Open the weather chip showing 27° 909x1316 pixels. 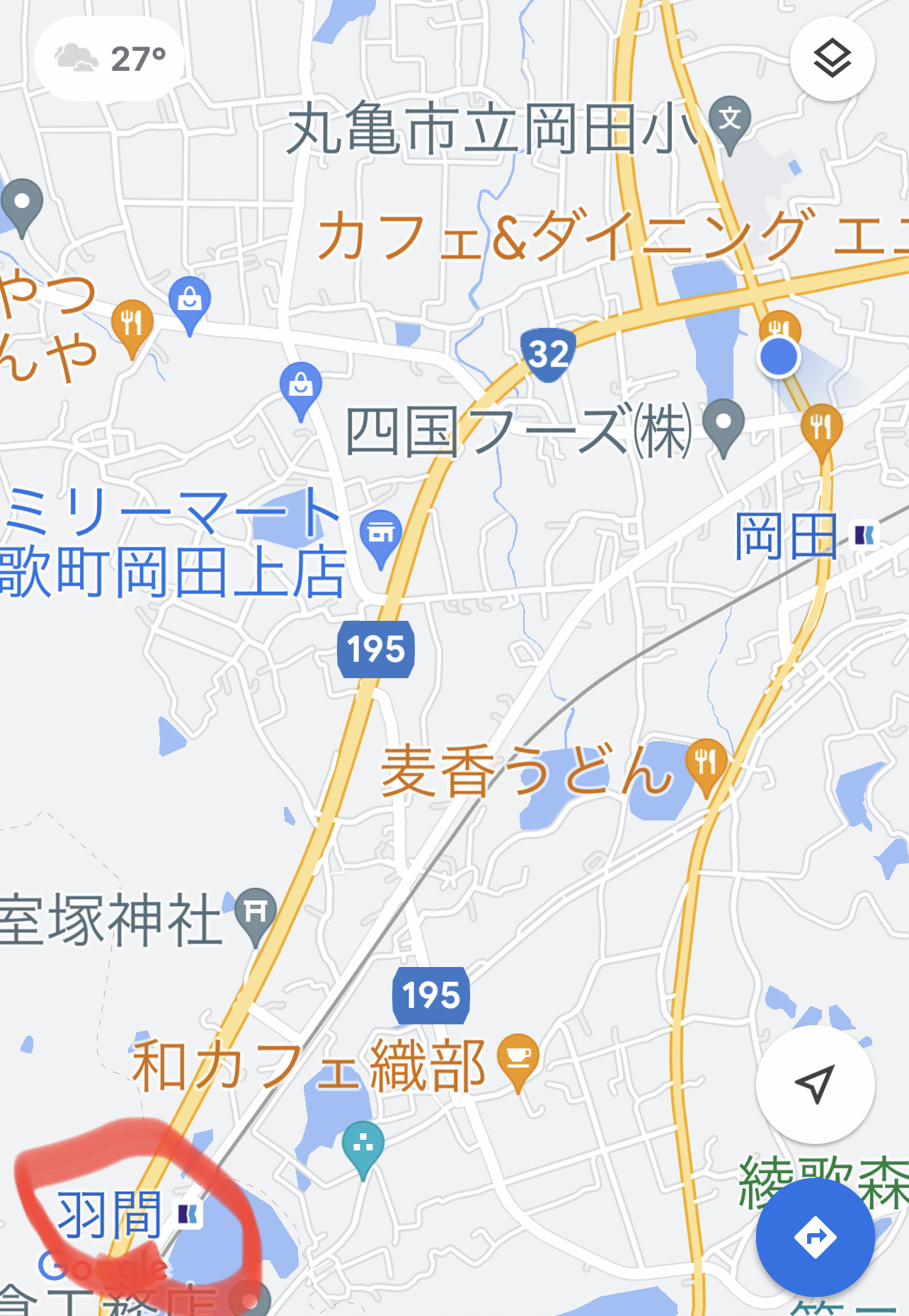point(111,59)
